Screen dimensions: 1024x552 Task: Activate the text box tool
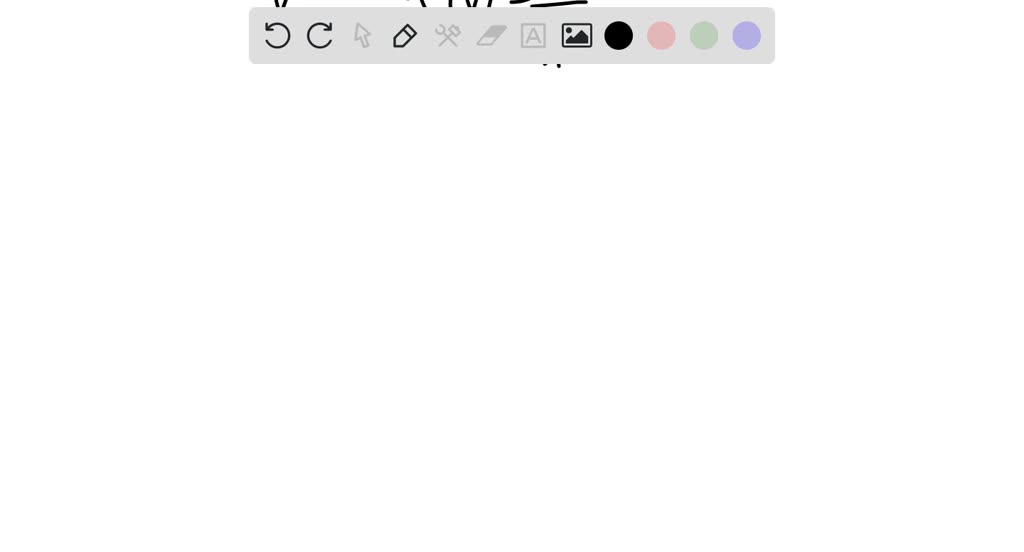click(x=533, y=36)
